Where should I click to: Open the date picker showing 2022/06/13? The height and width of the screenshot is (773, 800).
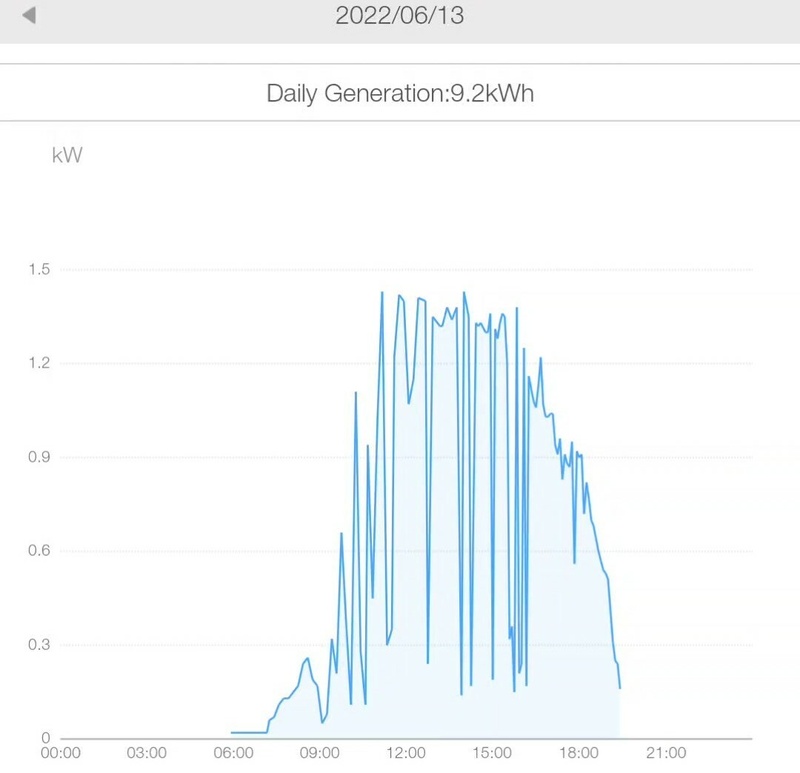(400, 16)
